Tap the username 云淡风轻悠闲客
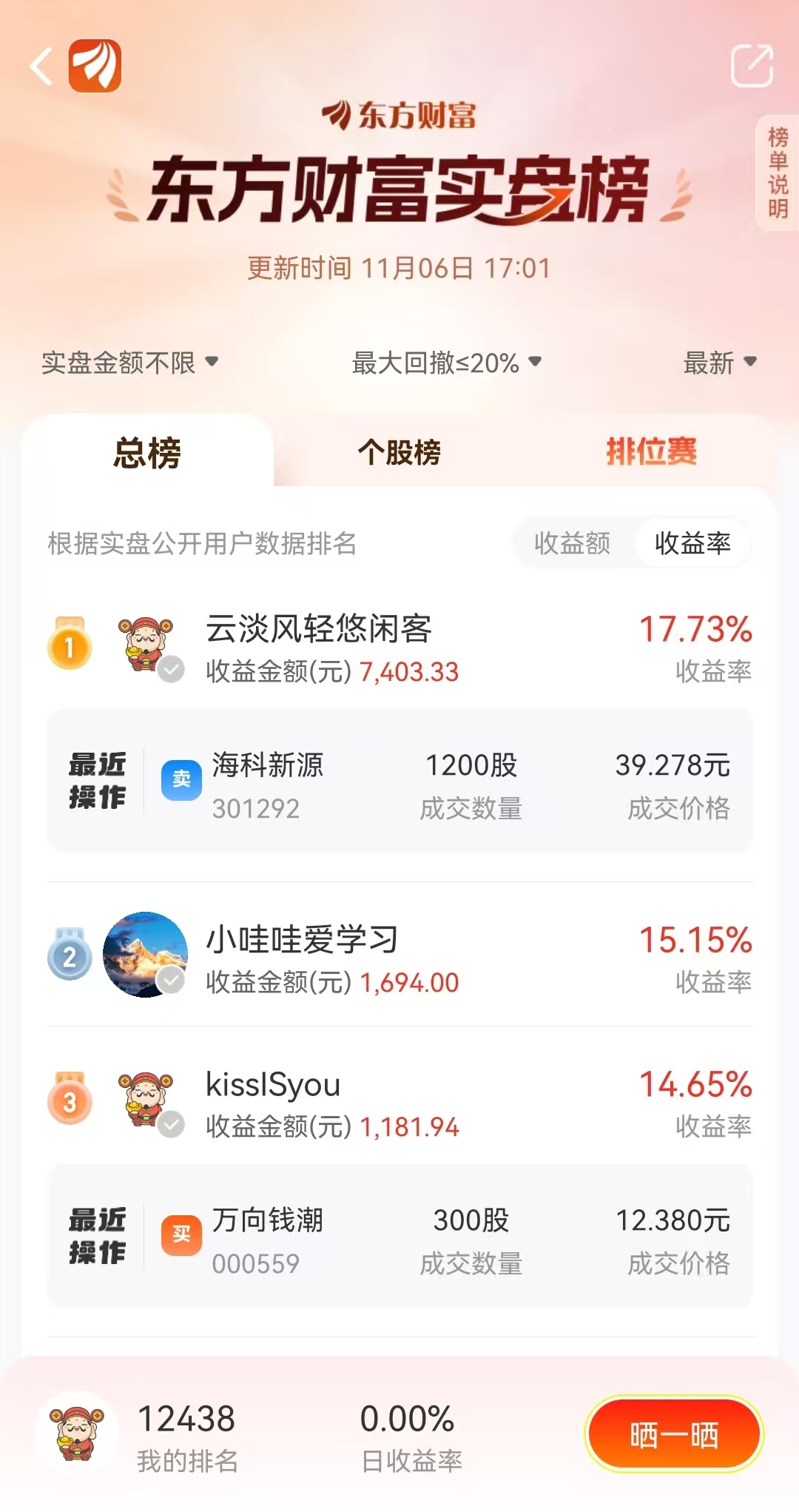 pos(318,631)
